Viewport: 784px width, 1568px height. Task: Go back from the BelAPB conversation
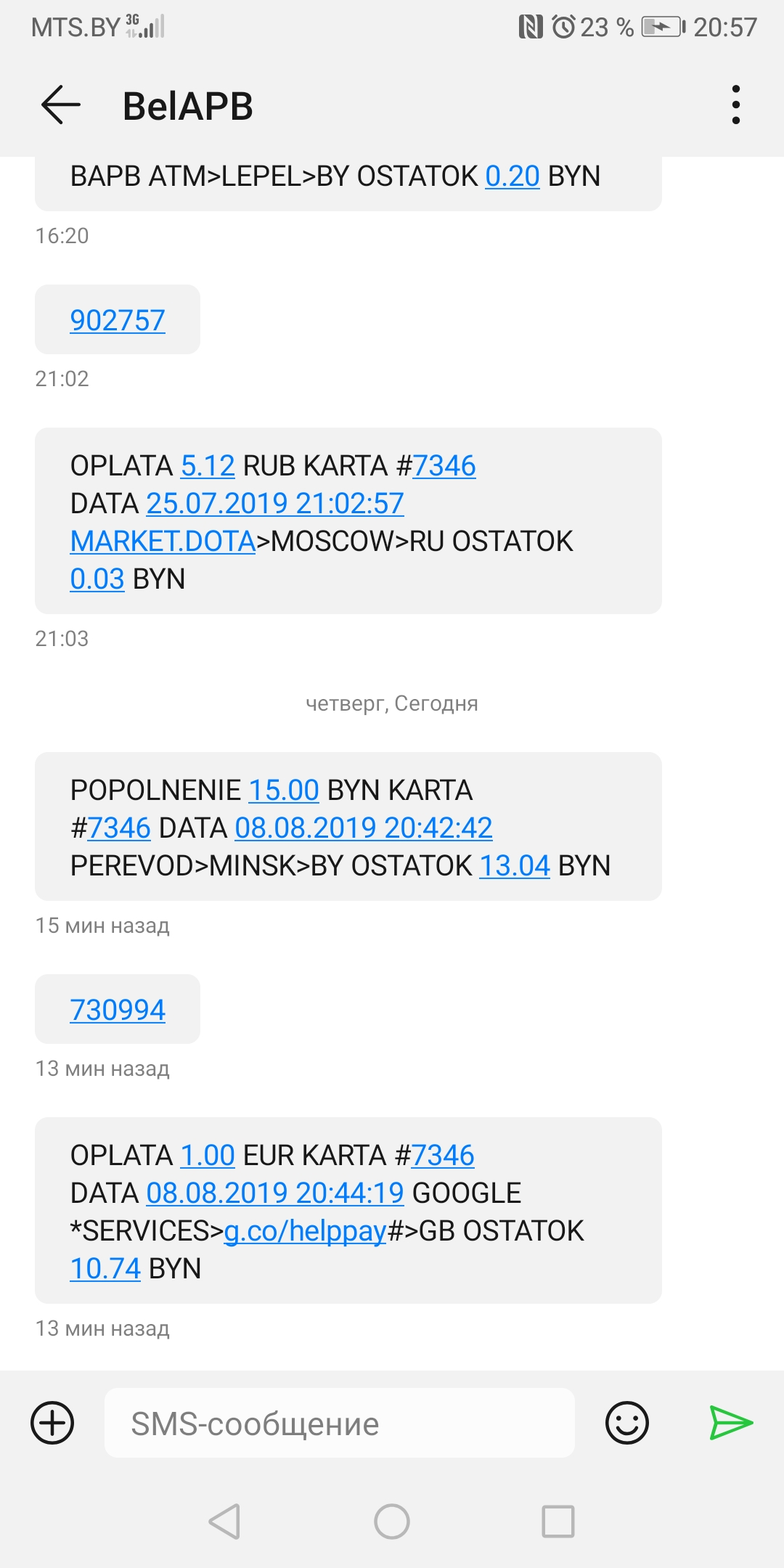61,105
